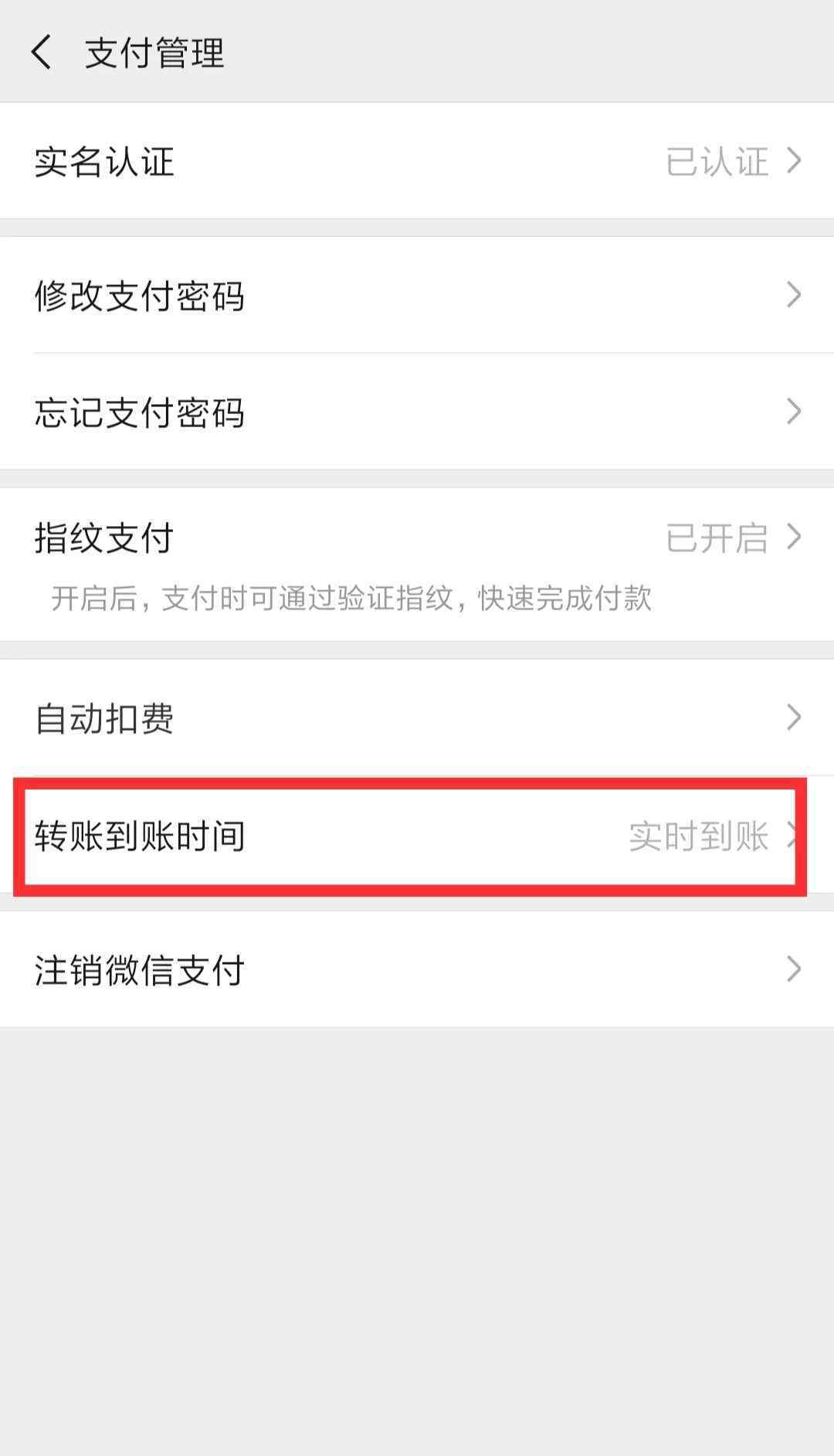Open 修改支付密码 option
The image size is (834, 1456).
tap(417, 295)
